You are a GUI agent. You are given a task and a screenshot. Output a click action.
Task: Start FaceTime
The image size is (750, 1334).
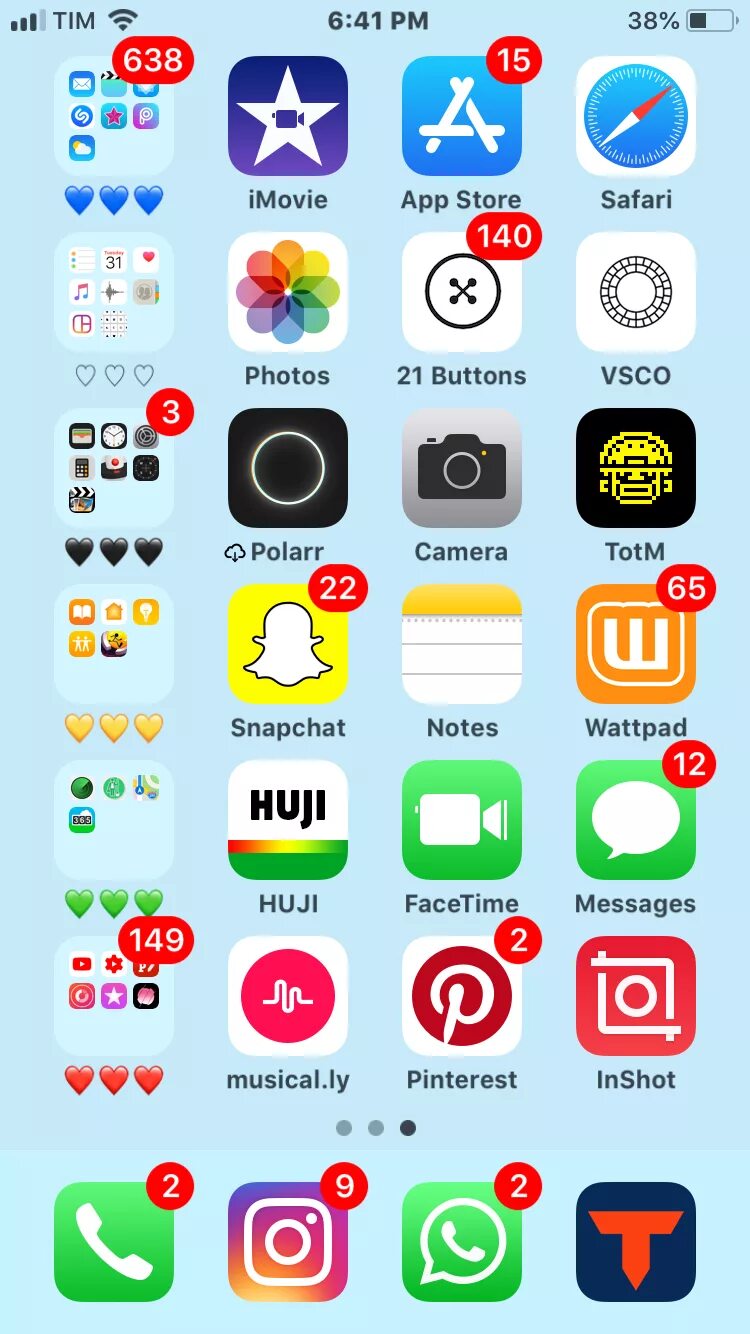click(x=461, y=820)
